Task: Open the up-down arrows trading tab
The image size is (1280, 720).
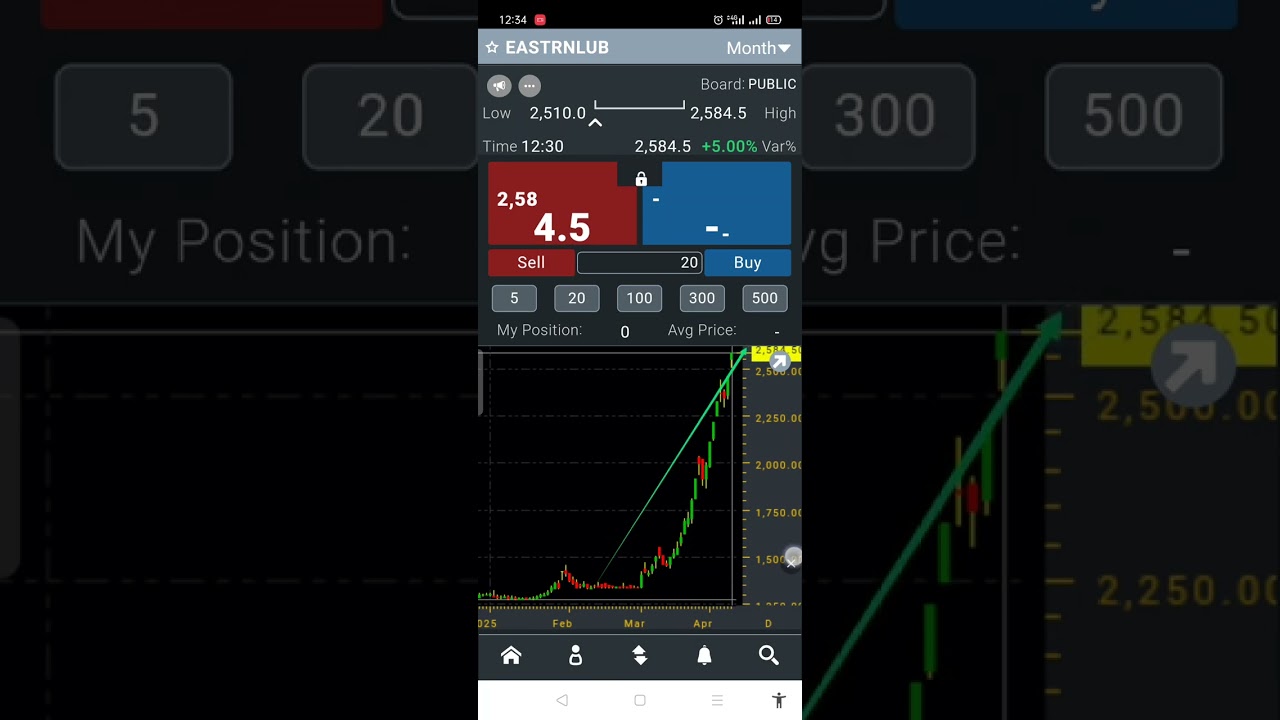Action: tap(640, 655)
